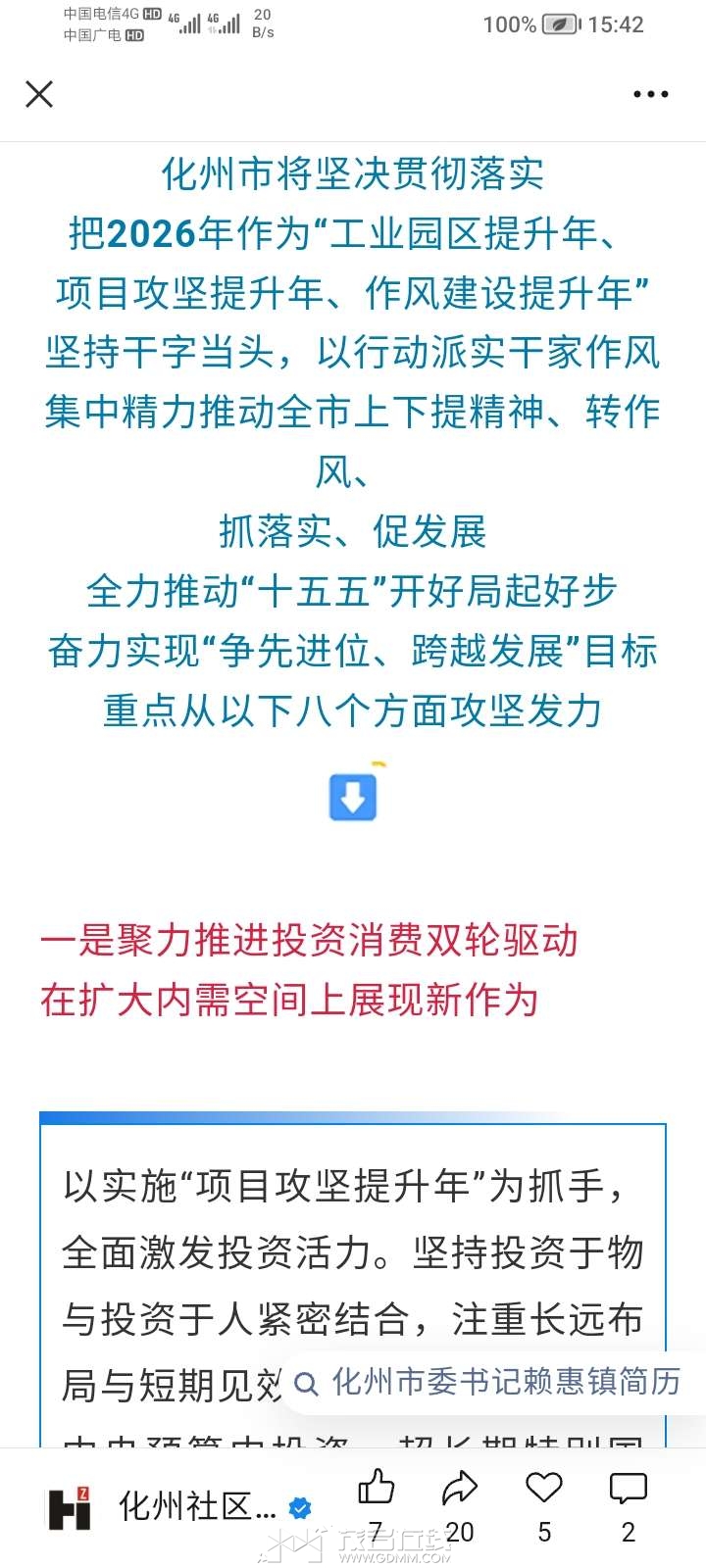Close the article page
706x1568 pixels.
39,94
